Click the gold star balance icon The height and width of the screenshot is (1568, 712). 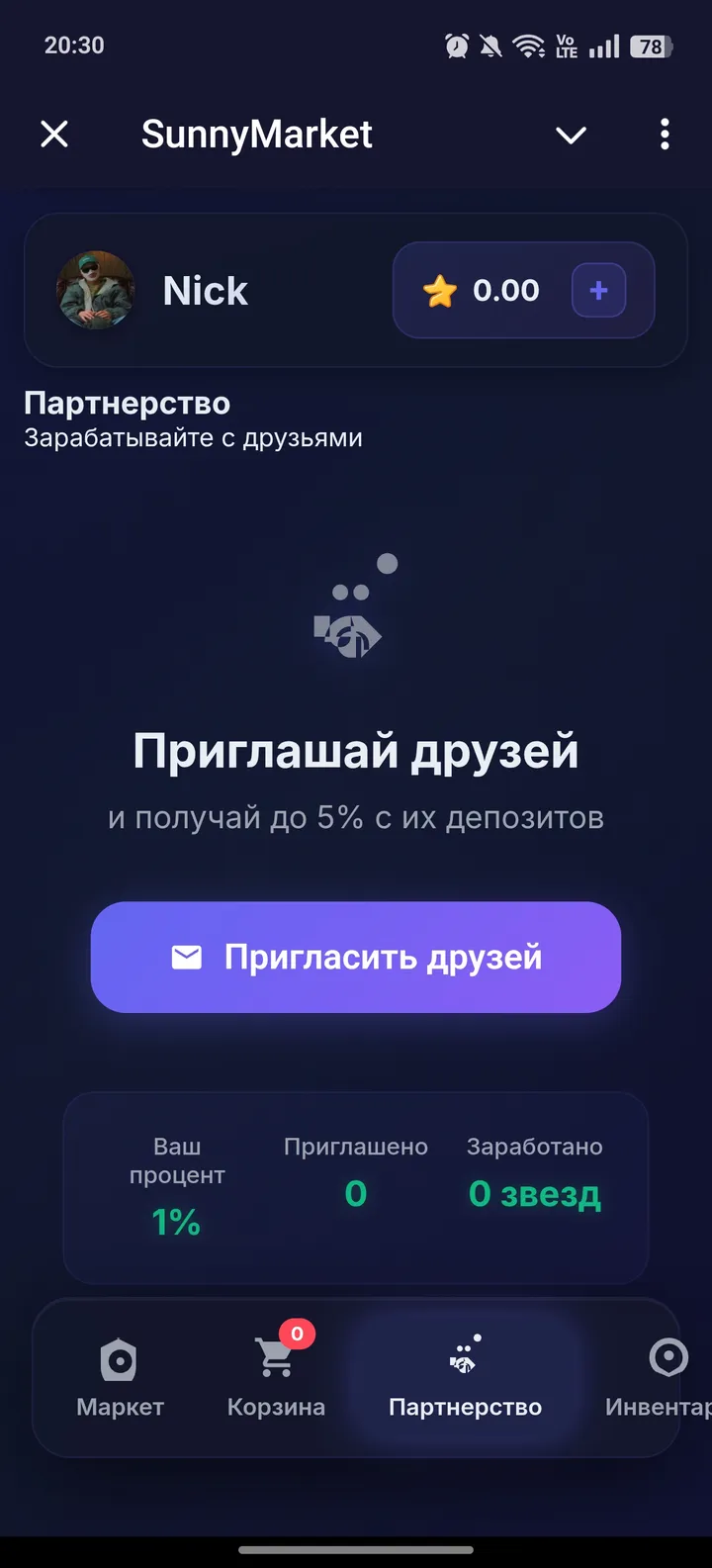pyautogui.click(x=443, y=290)
